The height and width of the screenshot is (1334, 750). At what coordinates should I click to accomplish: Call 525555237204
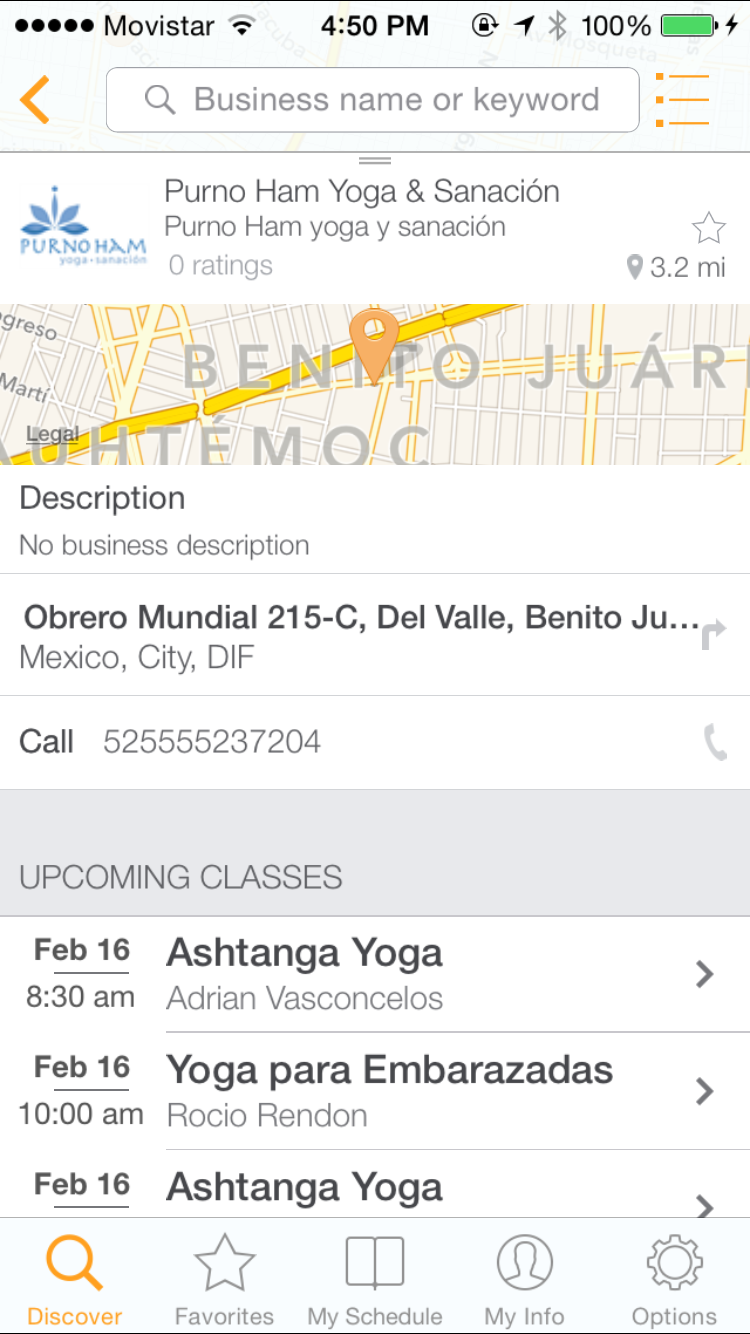click(714, 742)
